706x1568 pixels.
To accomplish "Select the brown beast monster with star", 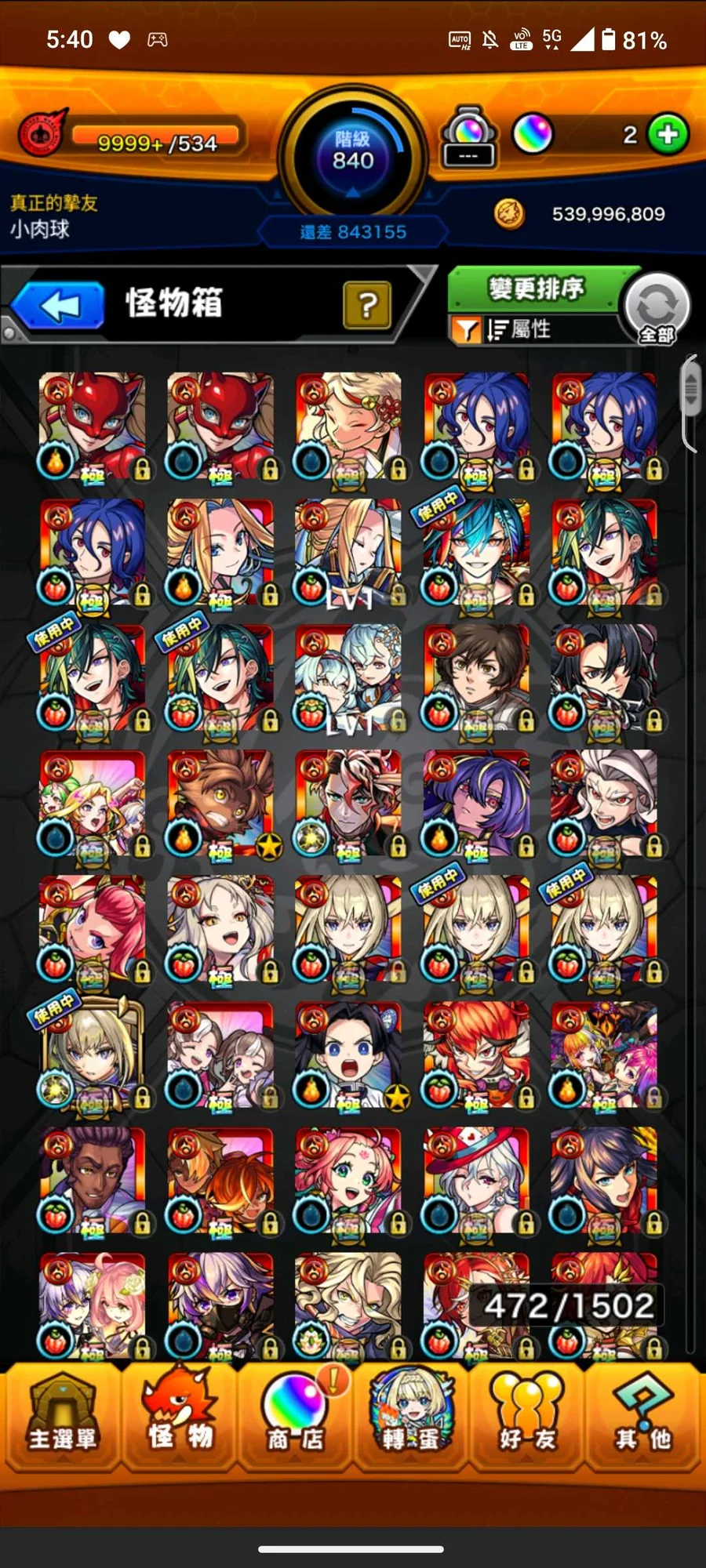I will (220, 804).
